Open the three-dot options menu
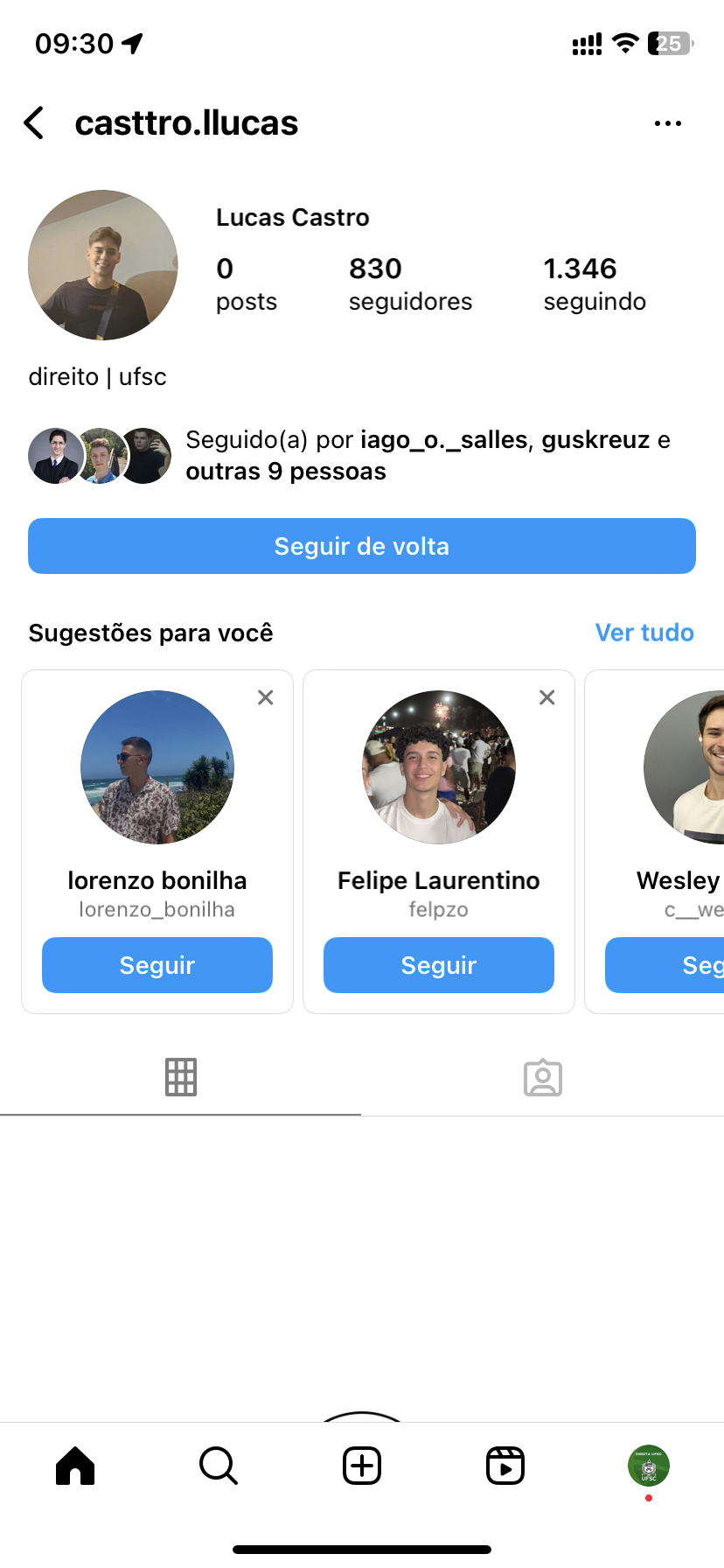 click(x=667, y=123)
